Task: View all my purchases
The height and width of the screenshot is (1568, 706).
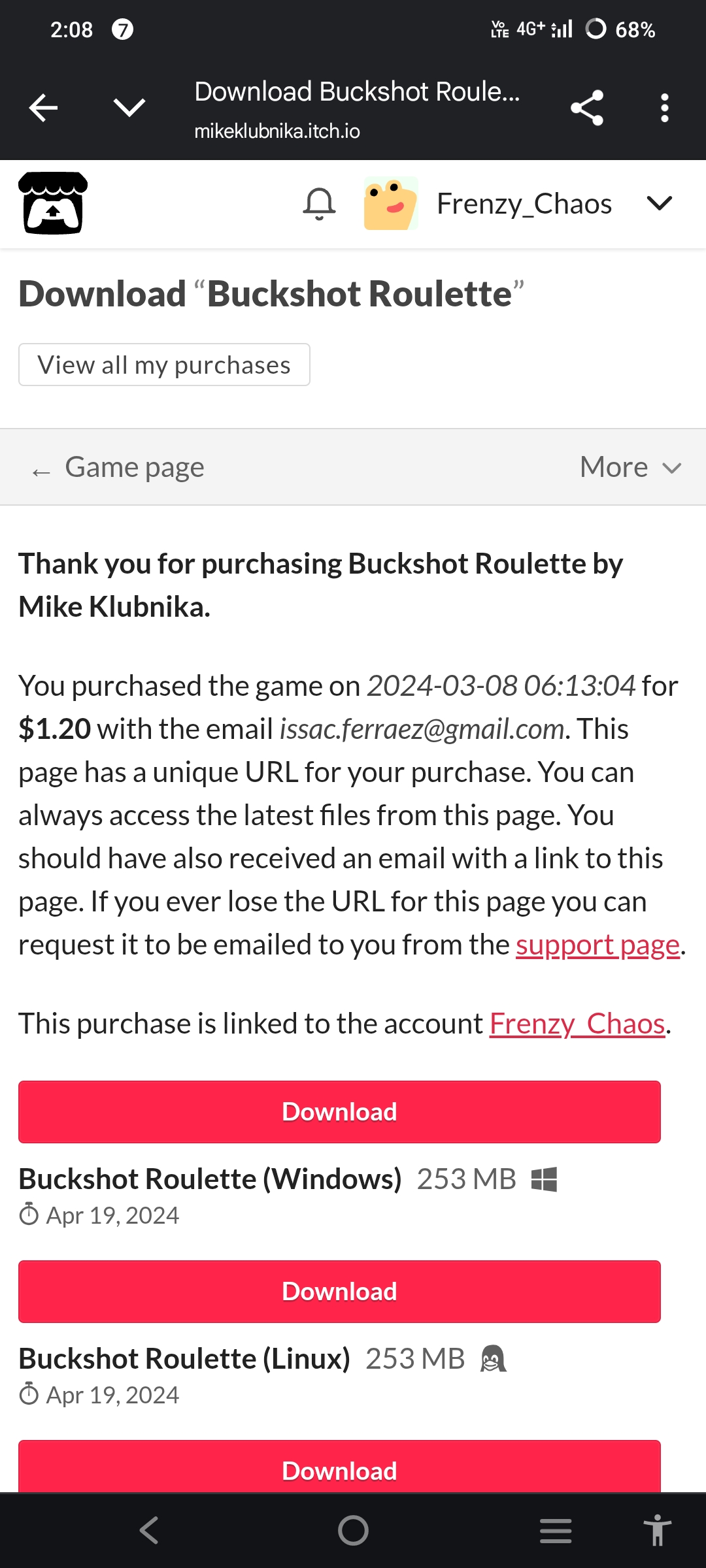Action: [x=164, y=365]
